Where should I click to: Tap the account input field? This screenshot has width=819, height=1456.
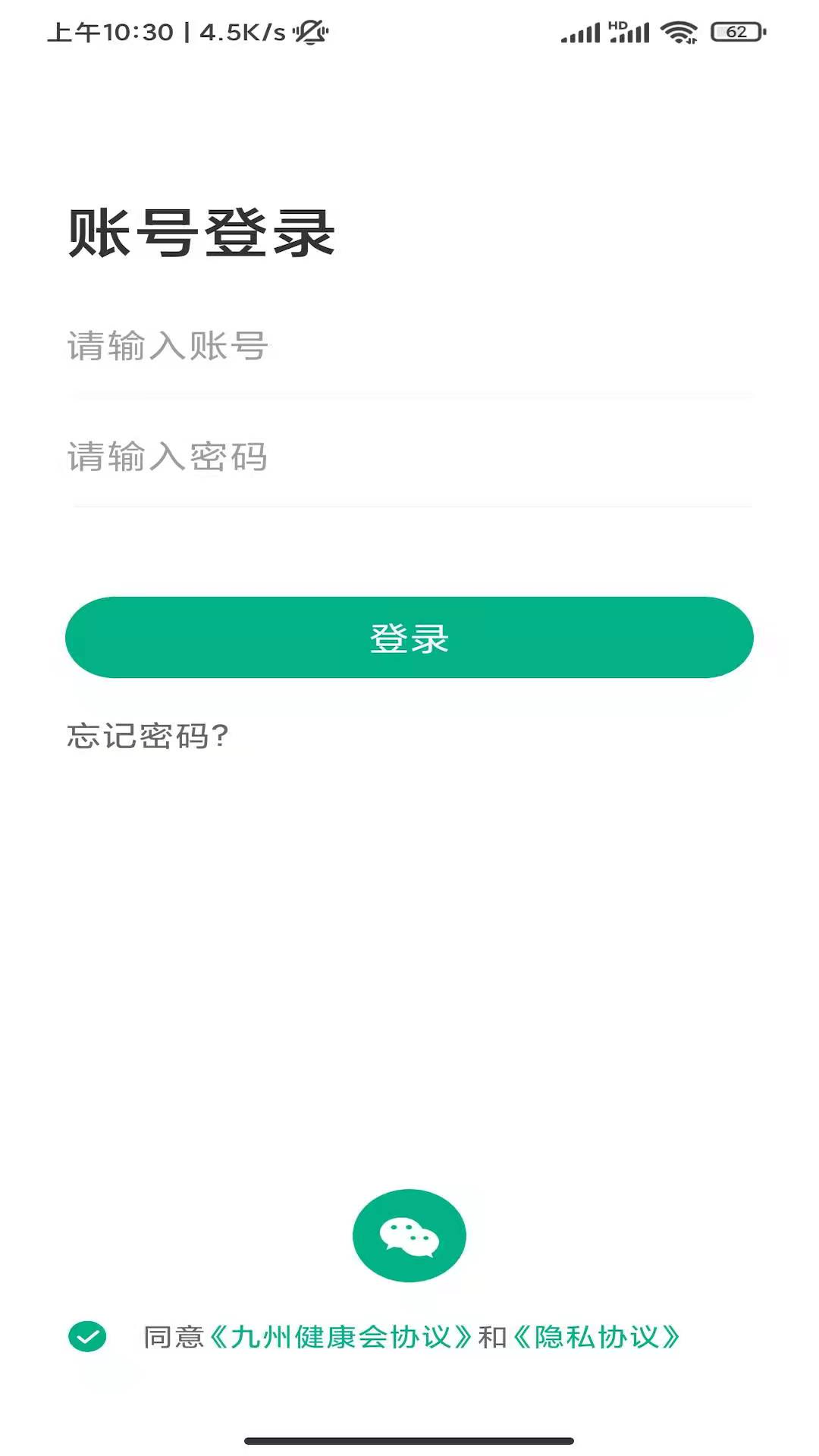point(409,347)
